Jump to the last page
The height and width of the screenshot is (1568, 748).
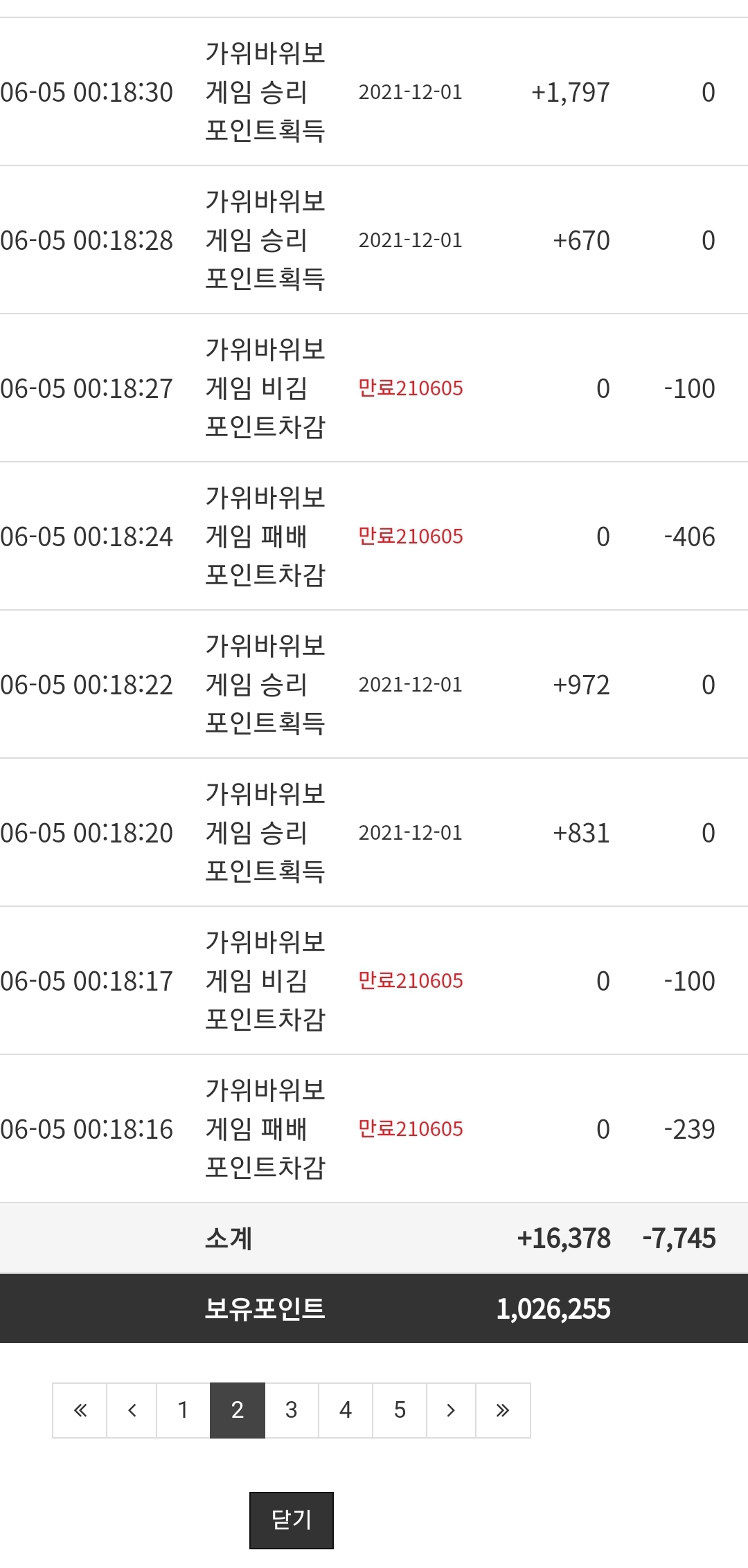[x=503, y=1410]
